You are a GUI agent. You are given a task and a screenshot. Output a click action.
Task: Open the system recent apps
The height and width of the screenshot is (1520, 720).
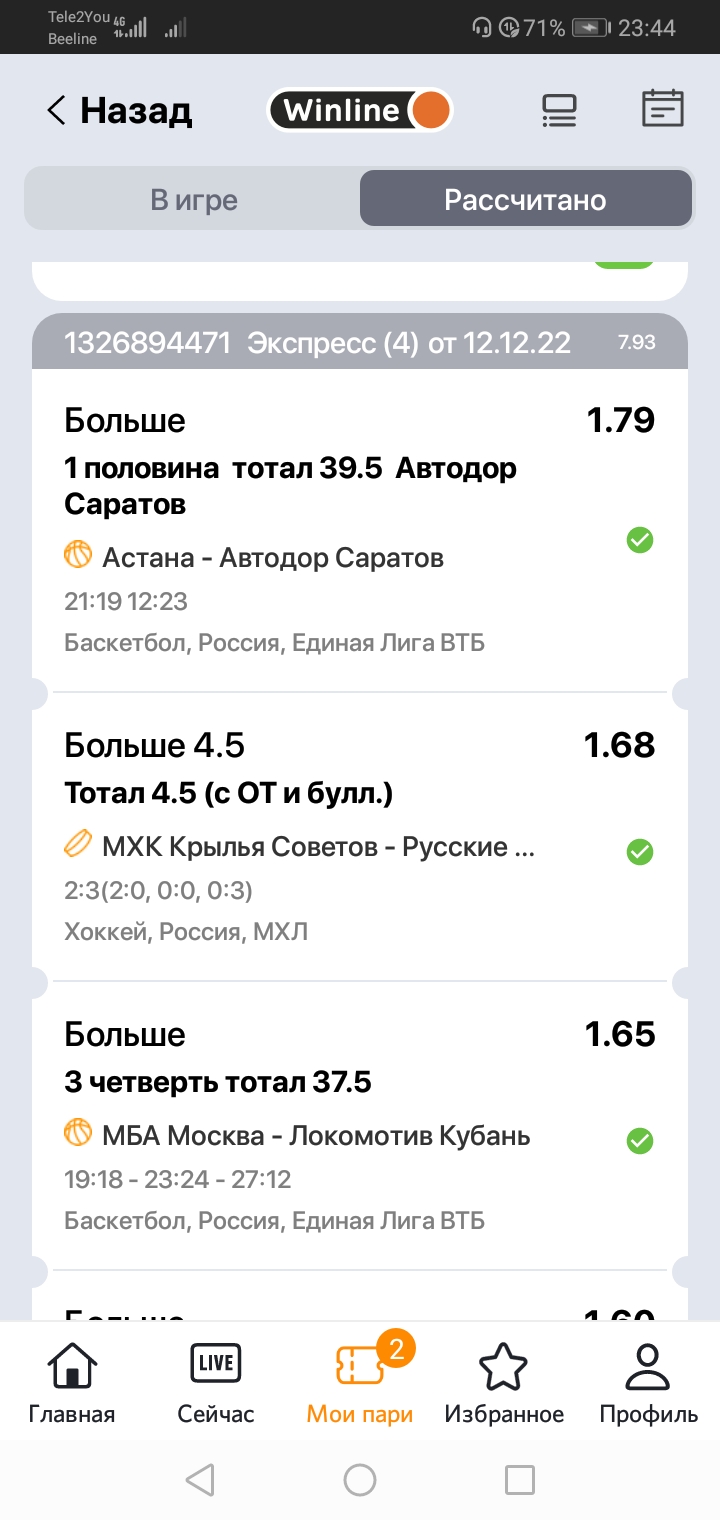[520, 1480]
